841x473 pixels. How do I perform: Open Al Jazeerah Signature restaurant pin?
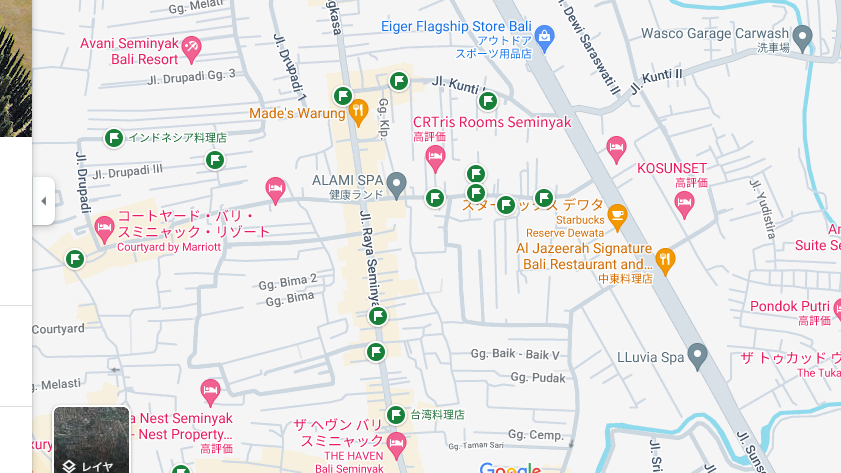click(x=665, y=260)
